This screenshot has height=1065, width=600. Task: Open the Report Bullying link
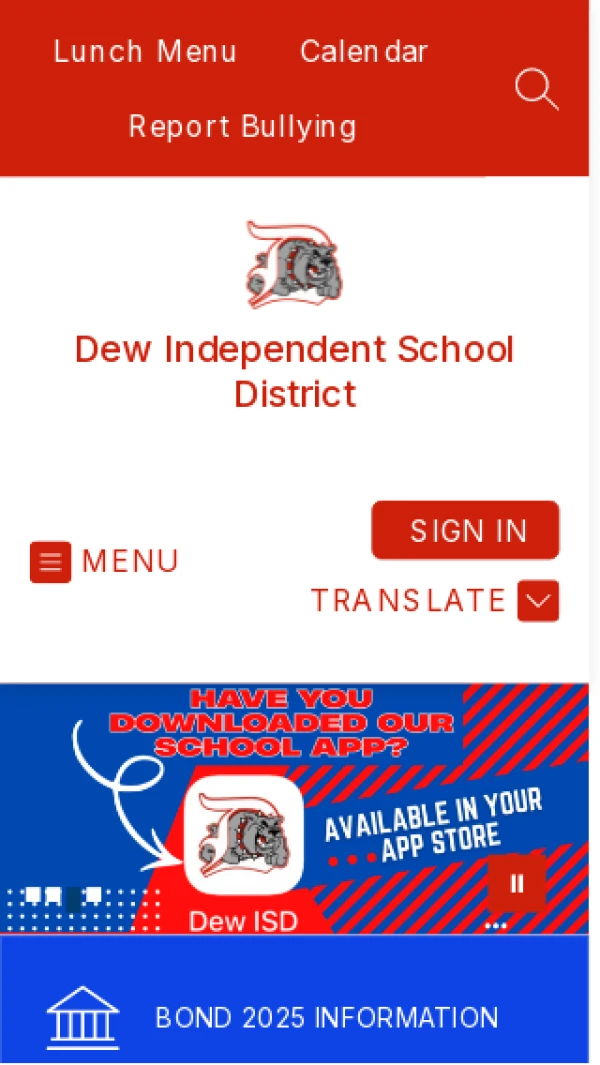(243, 127)
